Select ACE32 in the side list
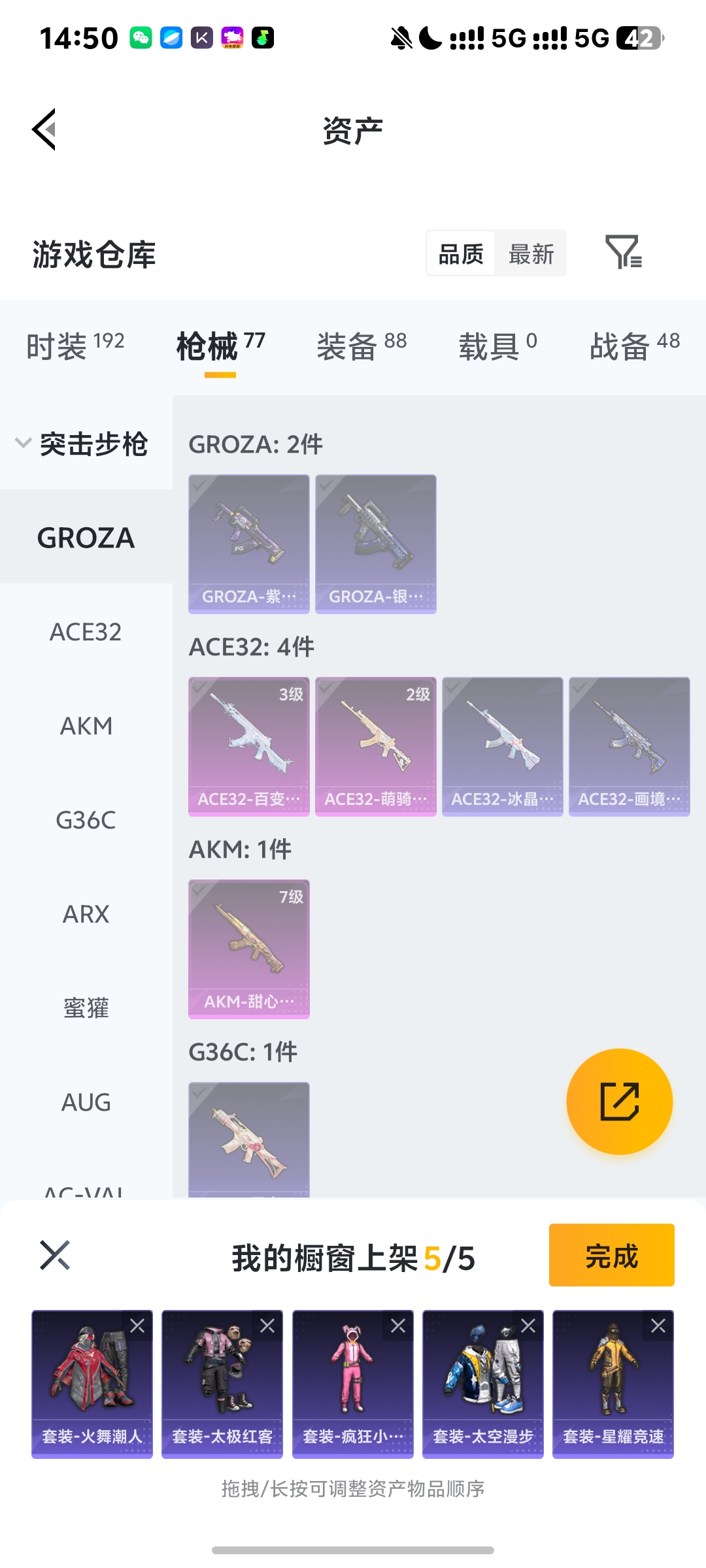The width and height of the screenshot is (706, 1568). click(x=86, y=632)
